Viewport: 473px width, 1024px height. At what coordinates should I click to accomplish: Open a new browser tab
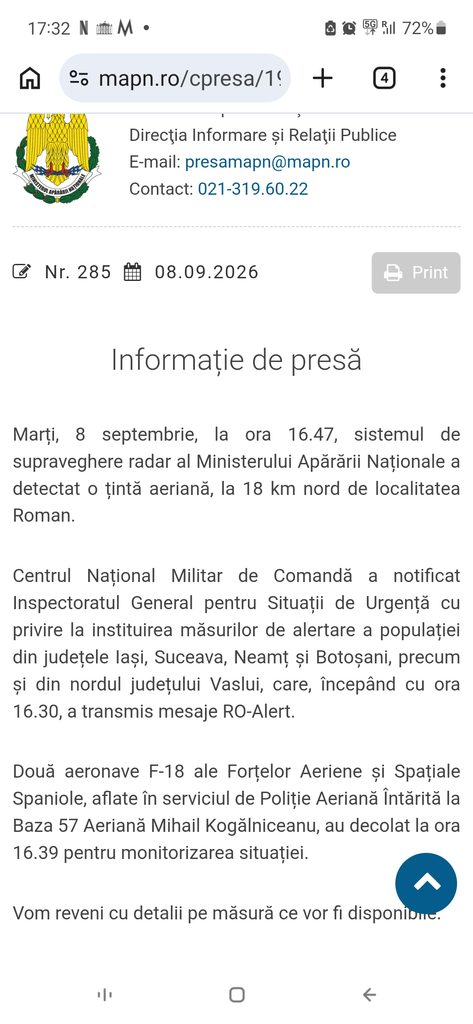(322, 78)
